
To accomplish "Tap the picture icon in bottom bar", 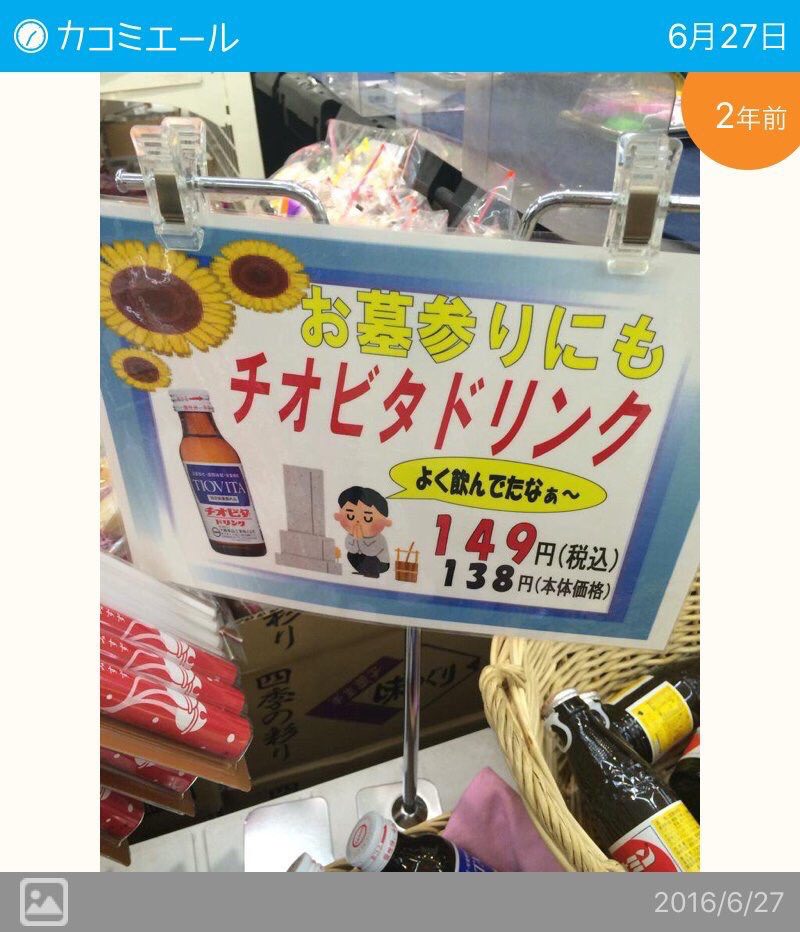I will click(44, 902).
